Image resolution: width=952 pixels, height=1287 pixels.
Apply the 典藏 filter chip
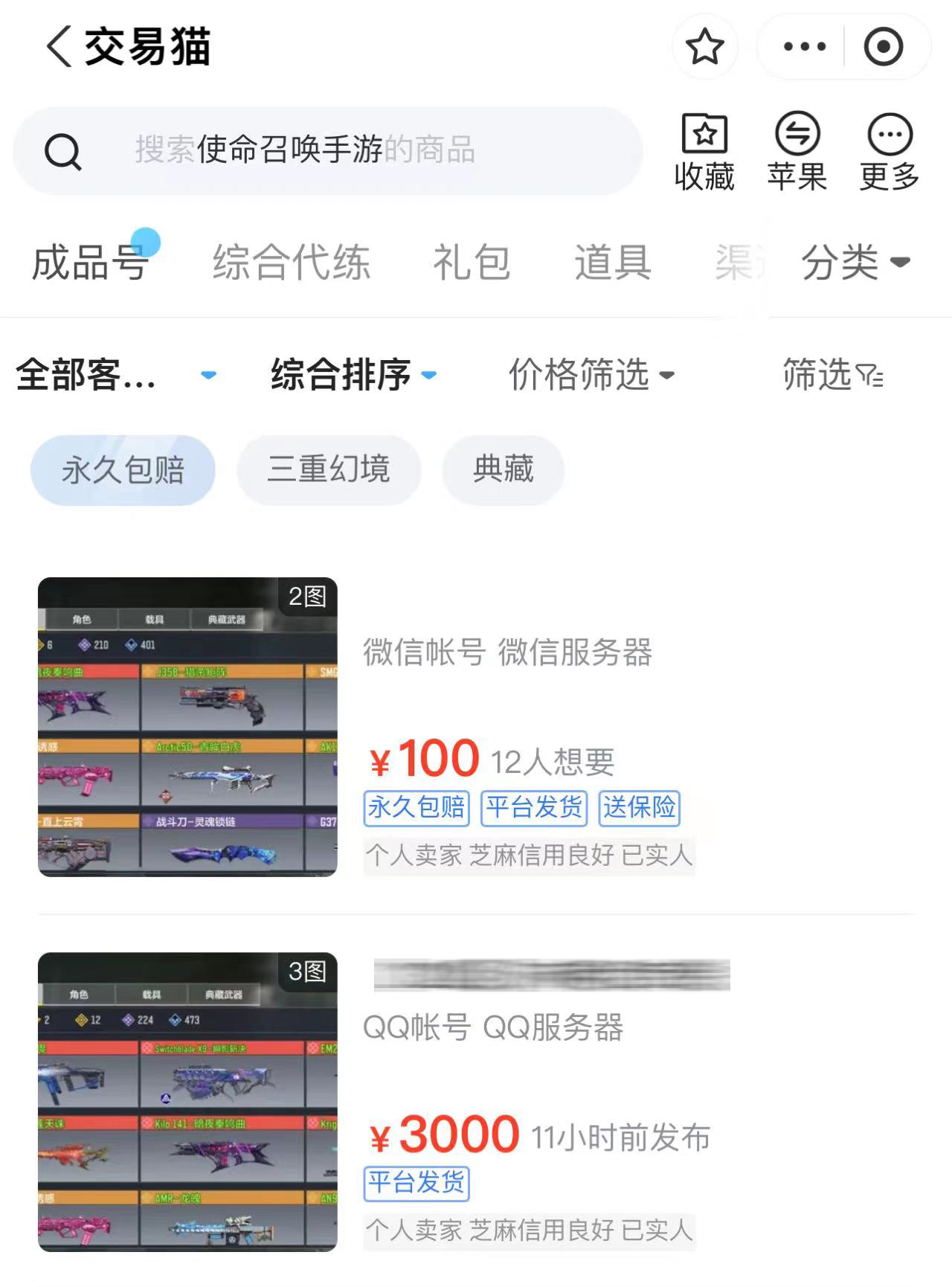(504, 469)
